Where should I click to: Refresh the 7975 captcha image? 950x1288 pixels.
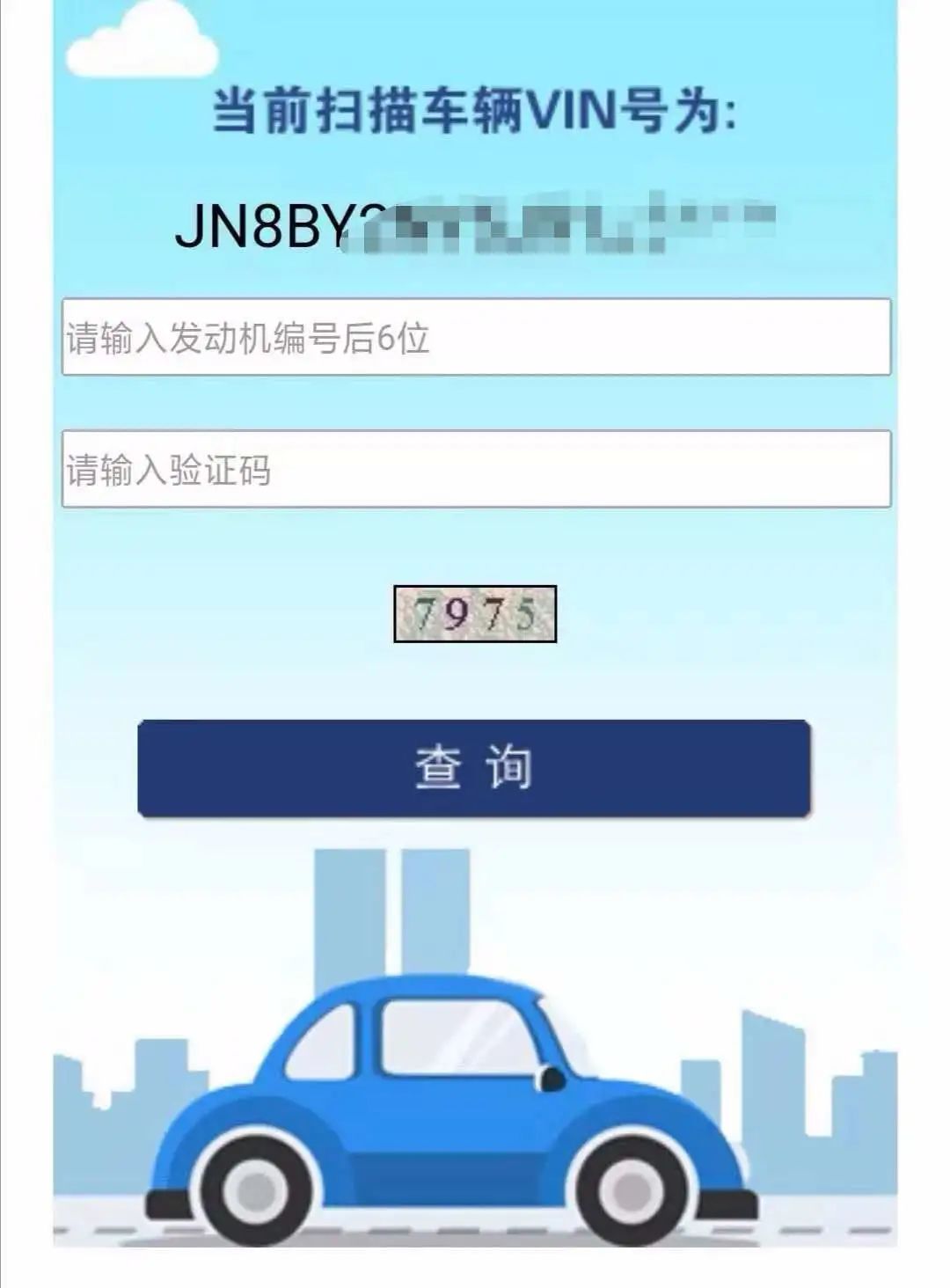475,614
